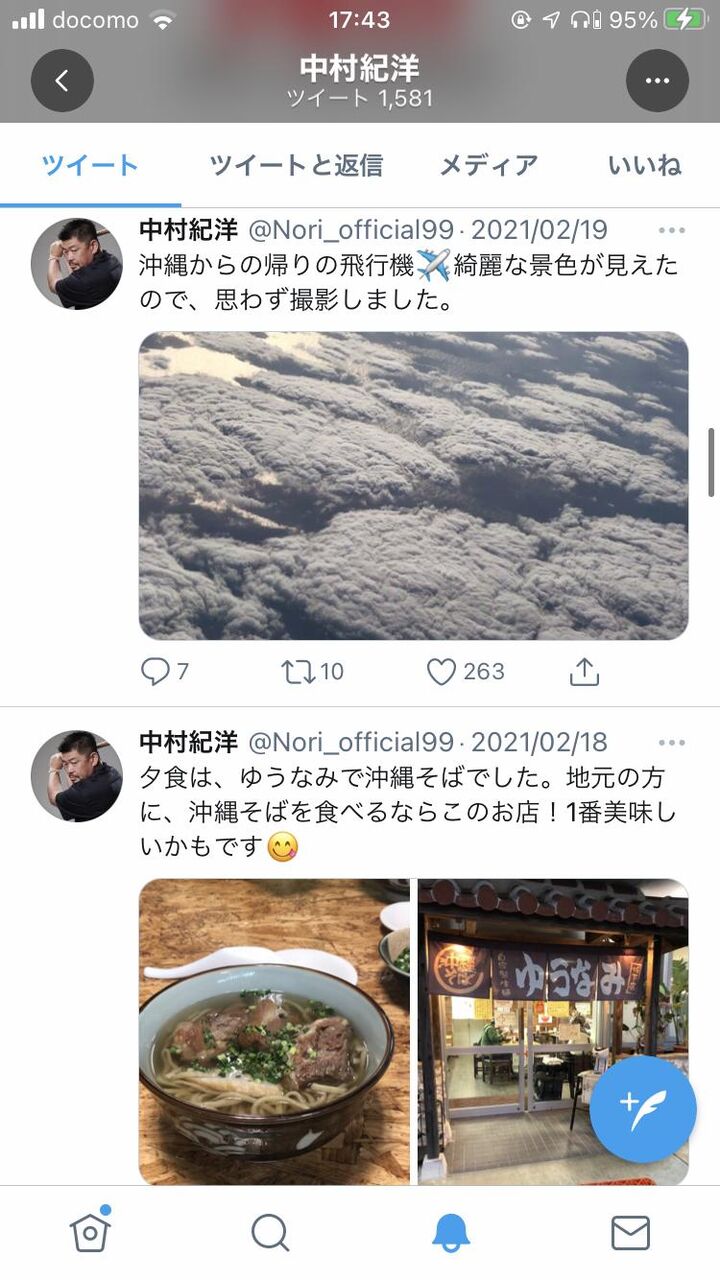Select the Notifications bell icon
The height and width of the screenshot is (1280, 720).
[450, 1233]
